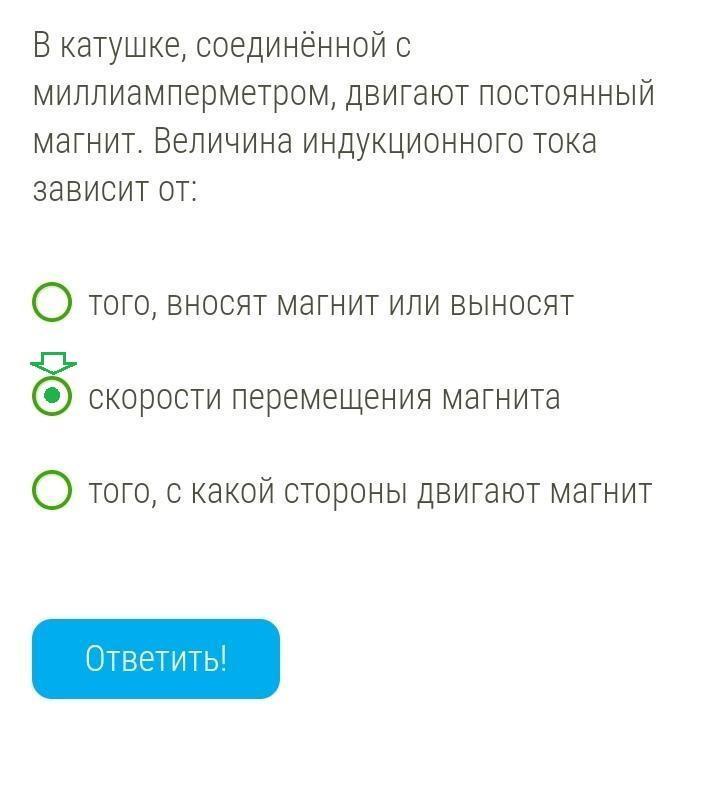Select the option 'того, вносят магнит или выносят'

[x=53, y=303]
